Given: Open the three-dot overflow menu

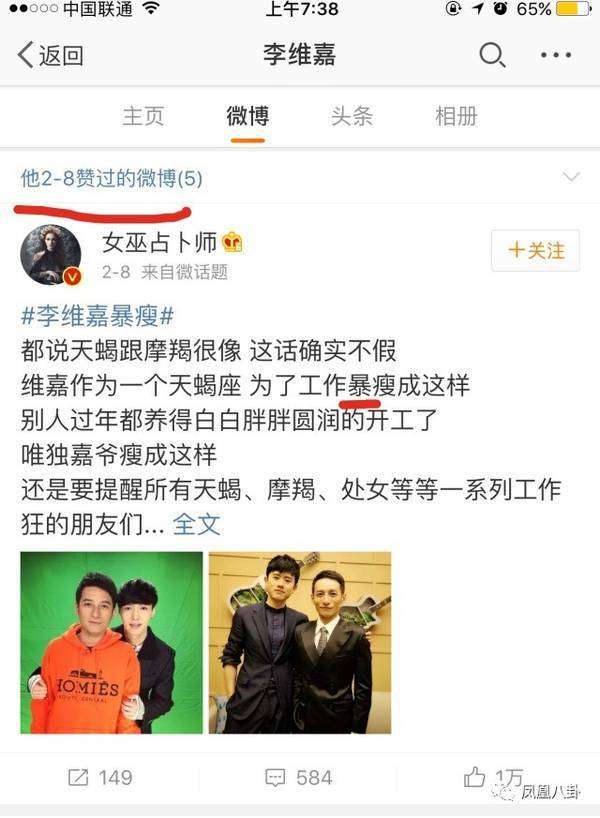Looking at the screenshot, I should point(555,55).
